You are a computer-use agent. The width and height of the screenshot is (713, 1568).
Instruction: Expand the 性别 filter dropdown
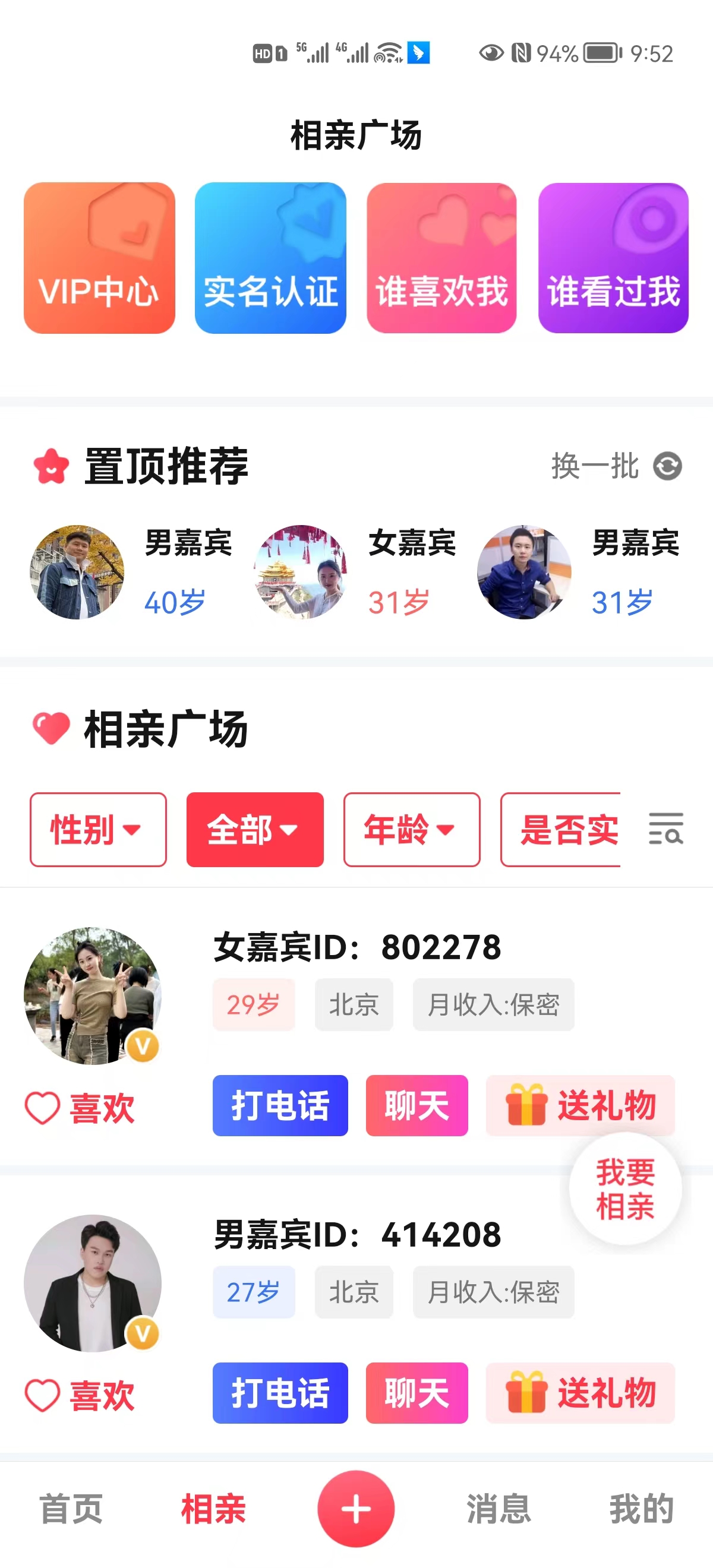click(x=97, y=830)
